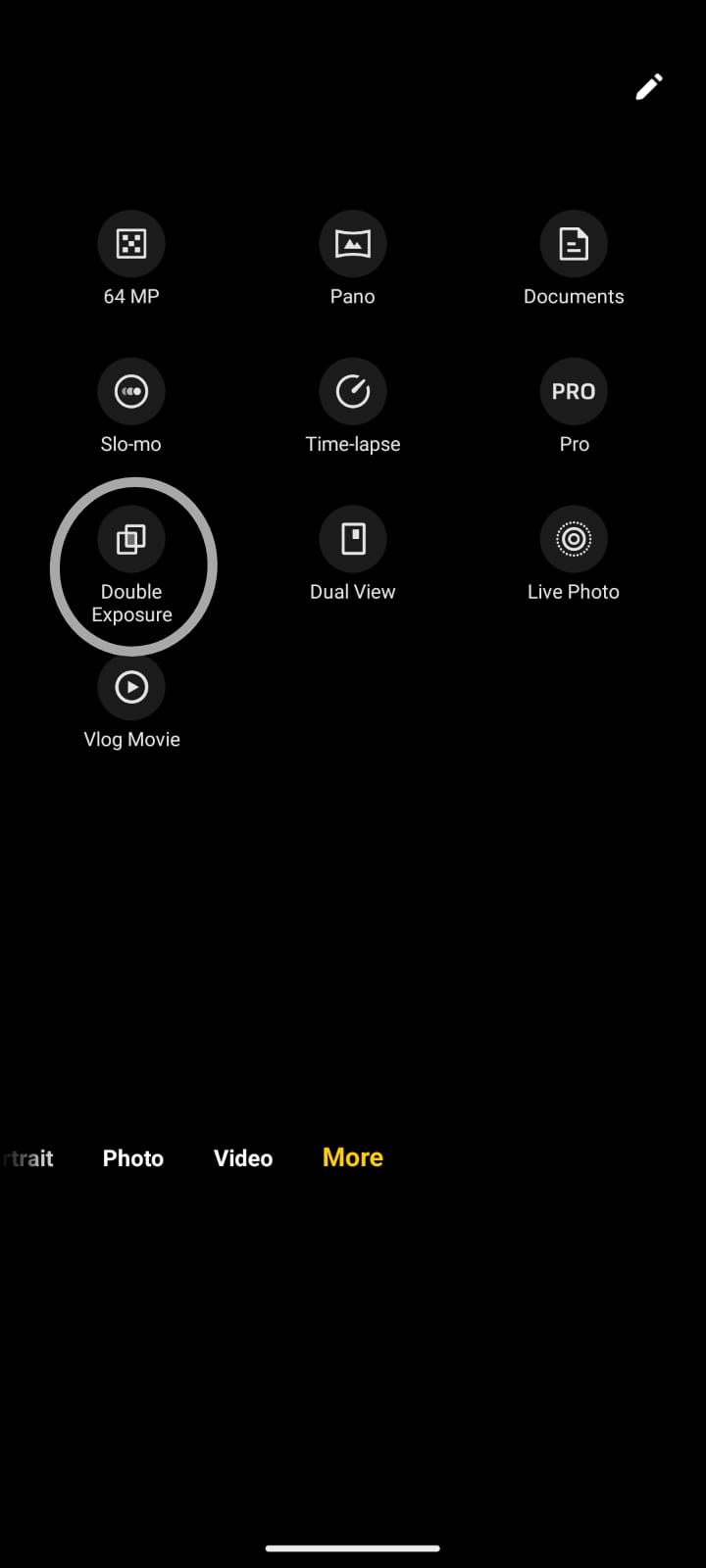Open Pro camera mode
The width and height of the screenshot is (706, 1568).
[574, 392]
